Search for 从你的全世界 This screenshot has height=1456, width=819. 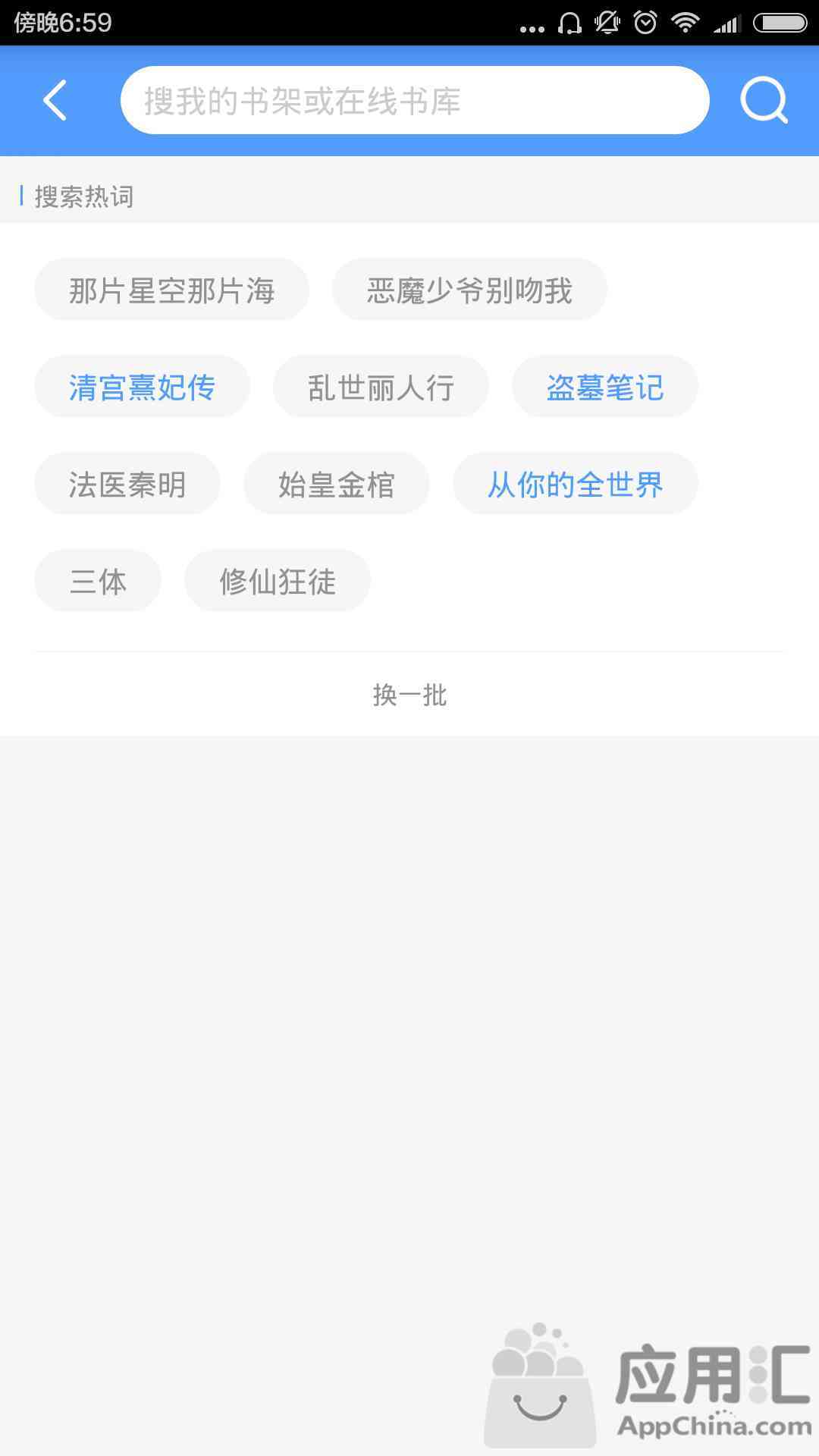pos(576,484)
